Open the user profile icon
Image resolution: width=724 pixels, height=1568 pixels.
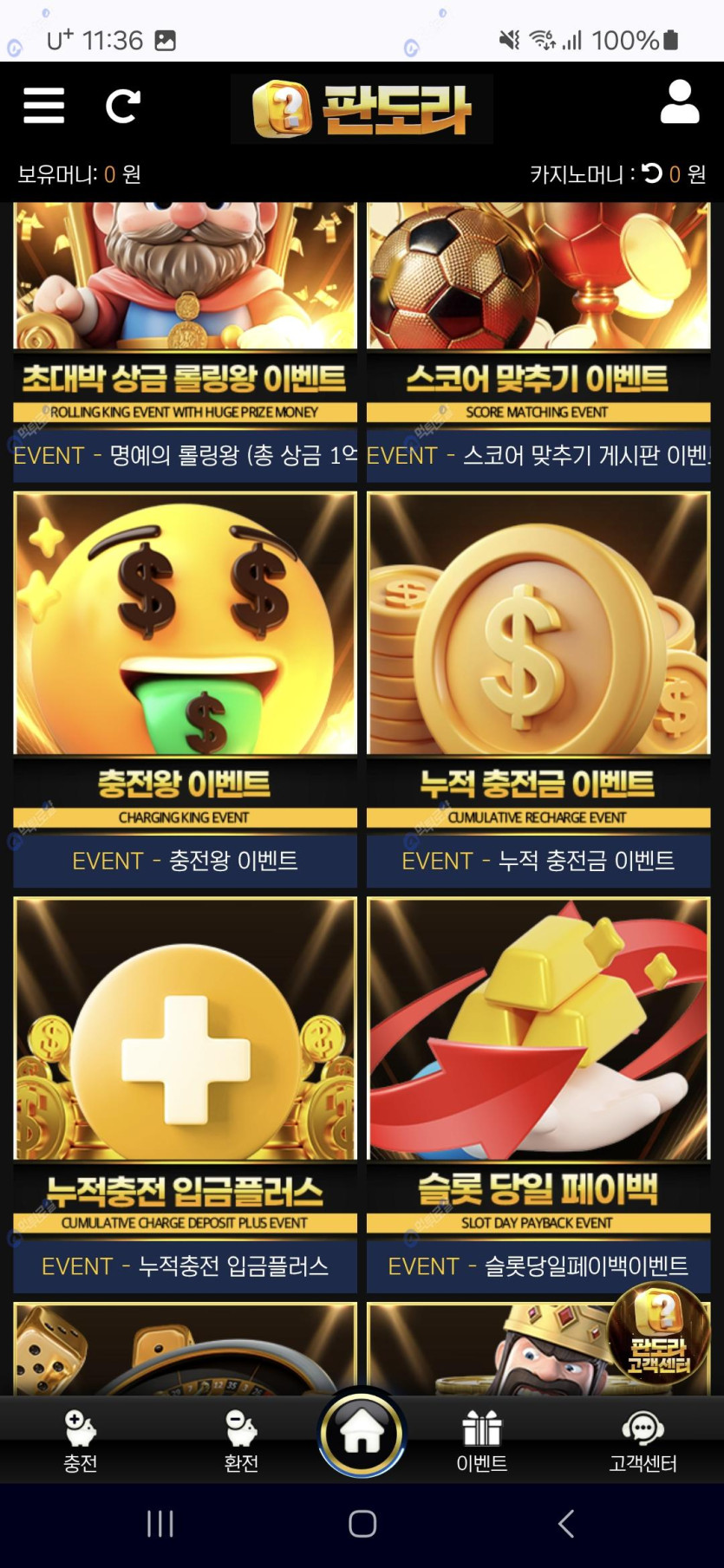pos(679,102)
